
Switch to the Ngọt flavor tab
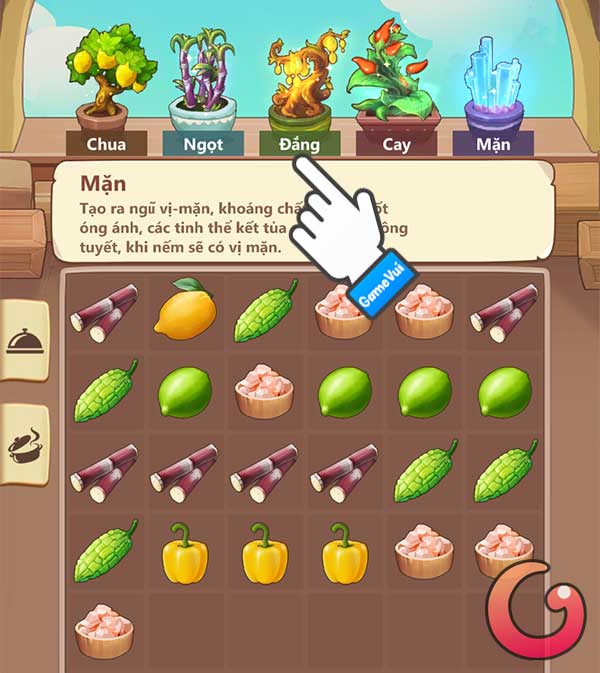203,144
